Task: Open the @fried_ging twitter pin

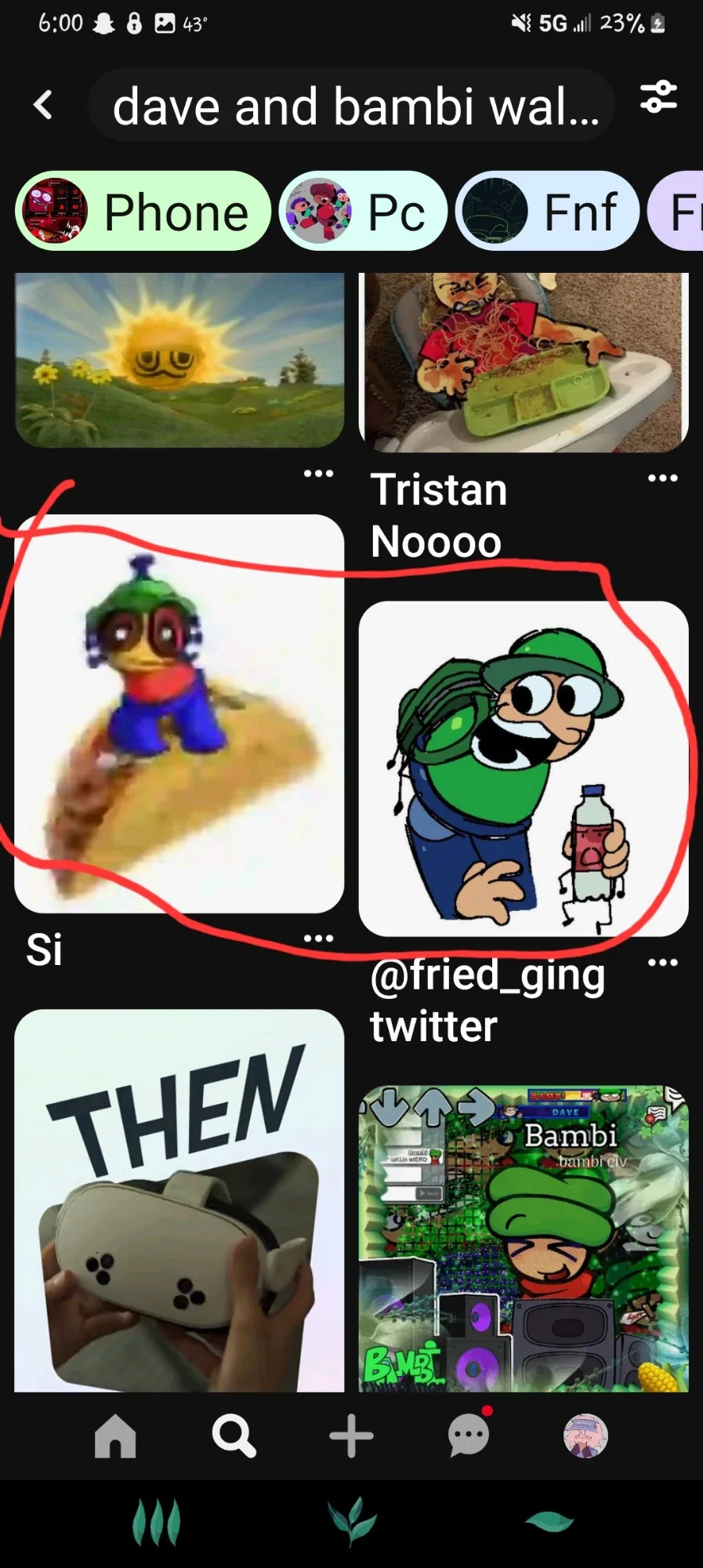Action: pyautogui.click(x=524, y=768)
